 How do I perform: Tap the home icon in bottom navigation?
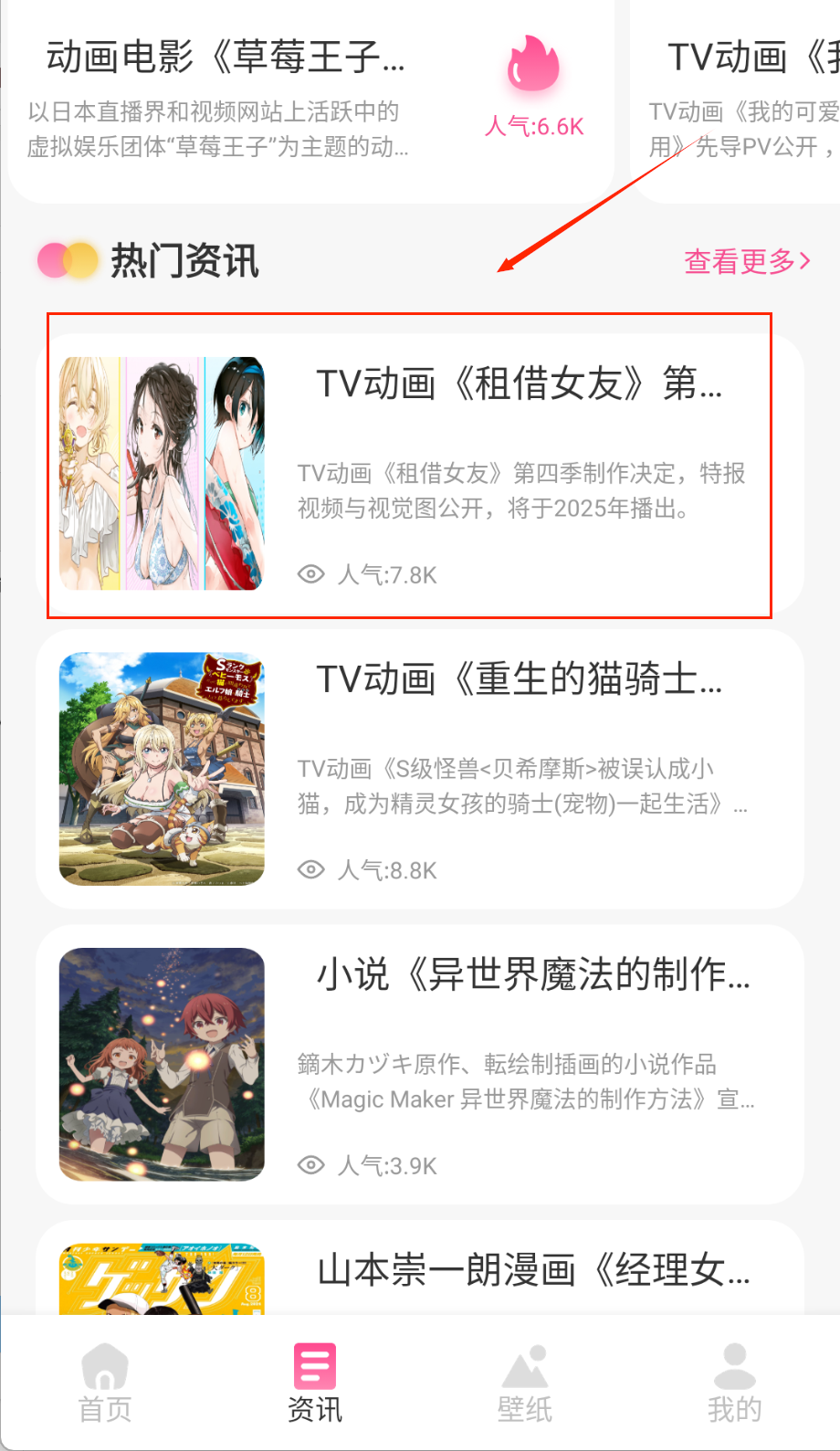(104, 1365)
